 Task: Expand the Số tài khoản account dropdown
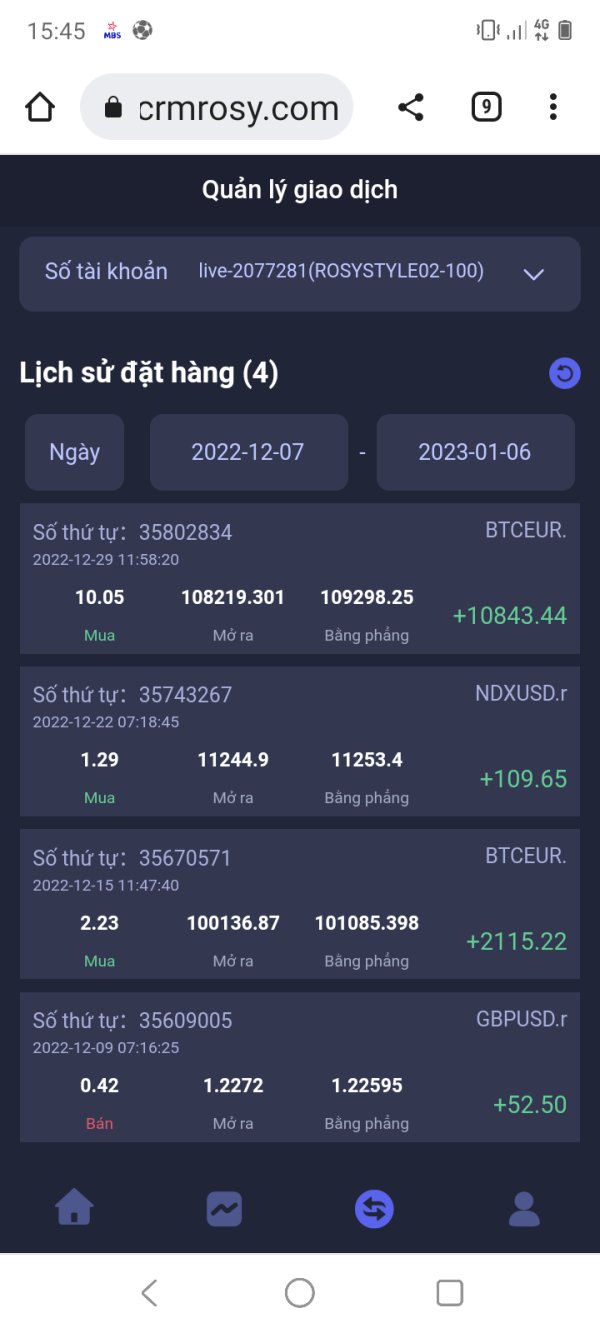click(x=300, y=273)
